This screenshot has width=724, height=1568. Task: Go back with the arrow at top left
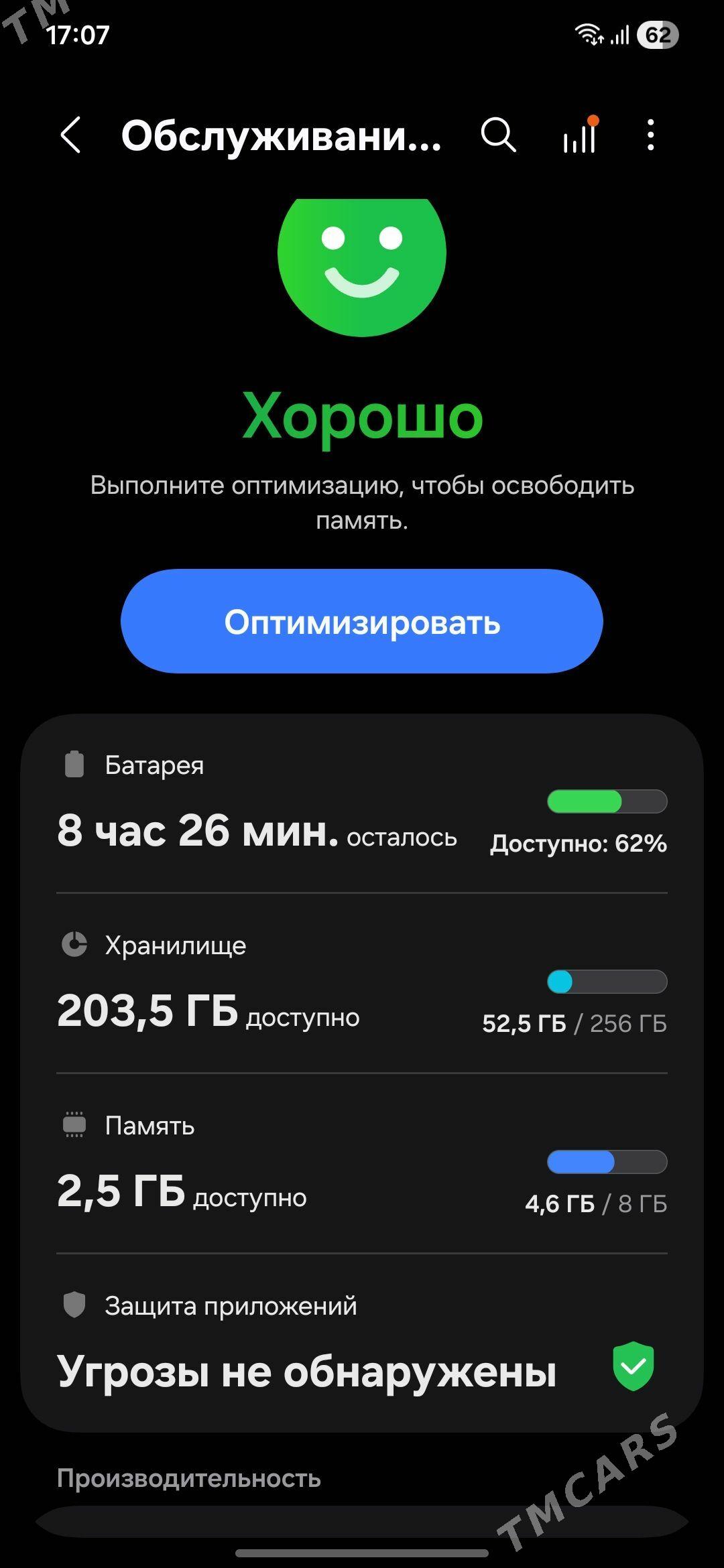click(x=72, y=135)
